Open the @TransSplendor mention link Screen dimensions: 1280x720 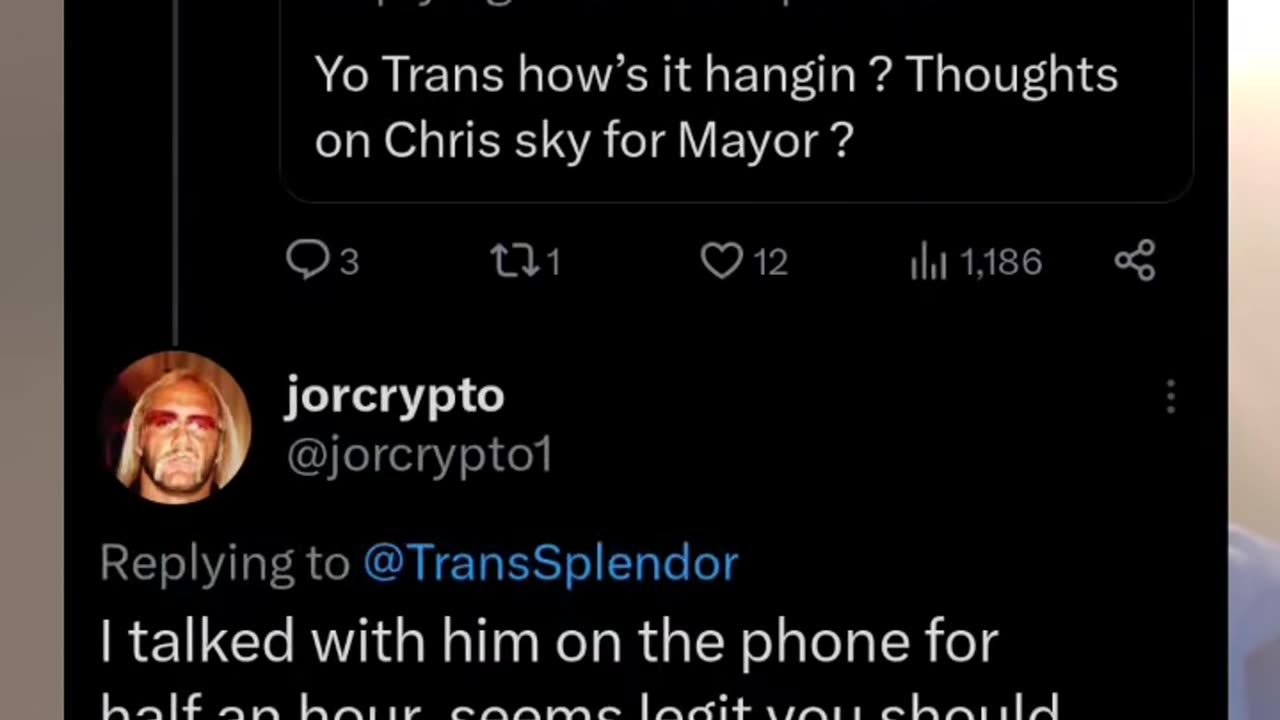tap(550, 563)
